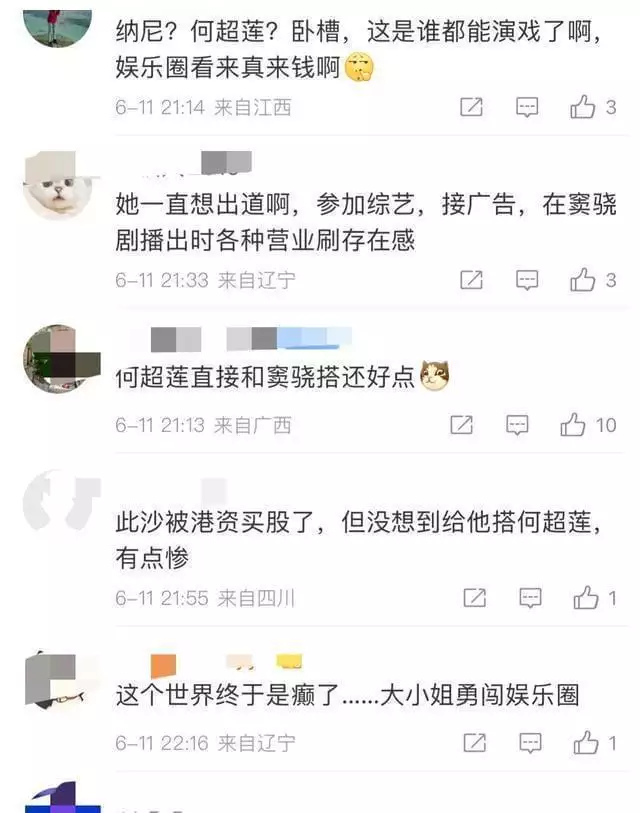Viewport: 640px width, 813px height.
Task: Reply to the comment from 江西
Action: coord(527,107)
